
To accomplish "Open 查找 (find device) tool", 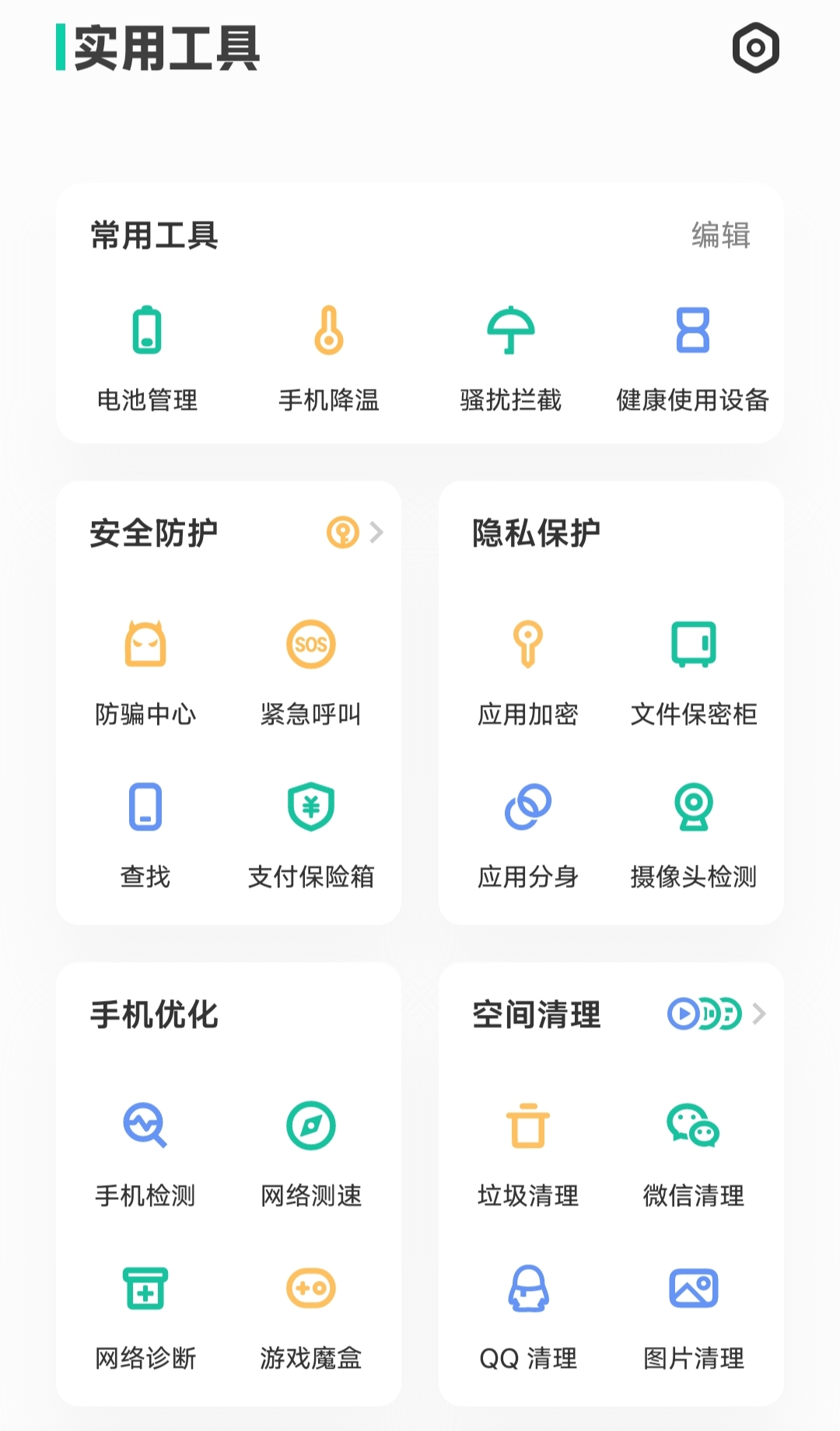I will 146,832.
